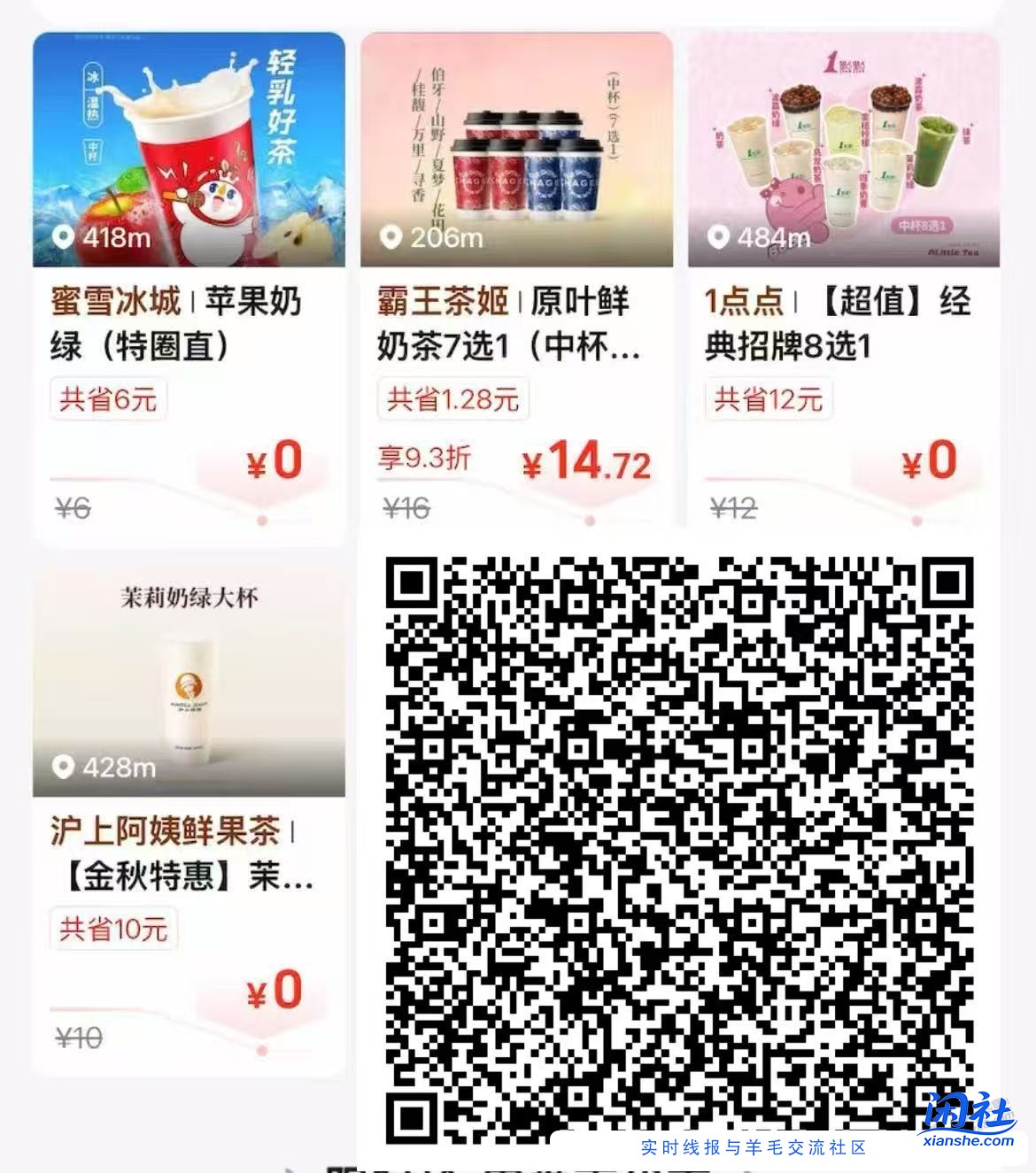Select the 享9.3折 discount tag

(x=422, y=459)
